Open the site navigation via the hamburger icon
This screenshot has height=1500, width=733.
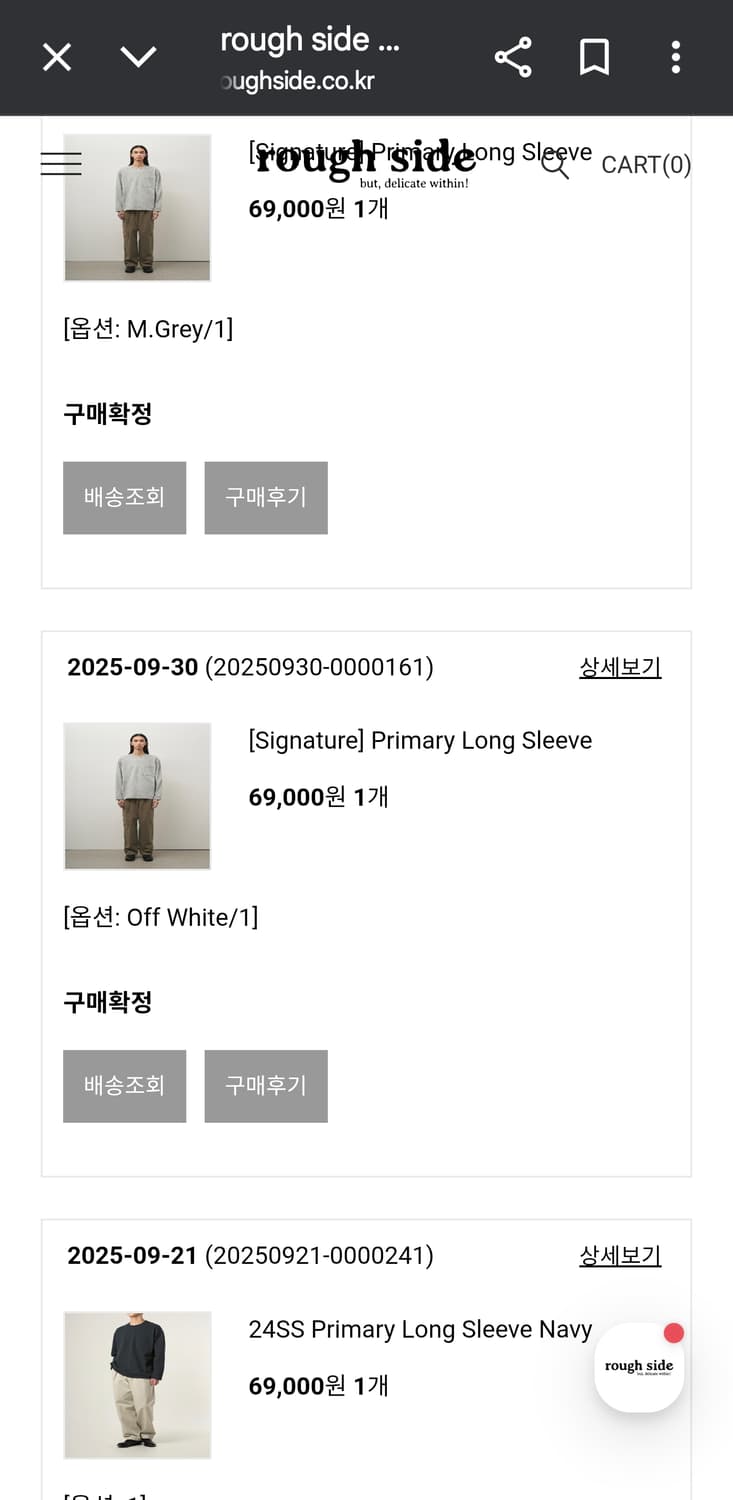click(x=61, y=163)
